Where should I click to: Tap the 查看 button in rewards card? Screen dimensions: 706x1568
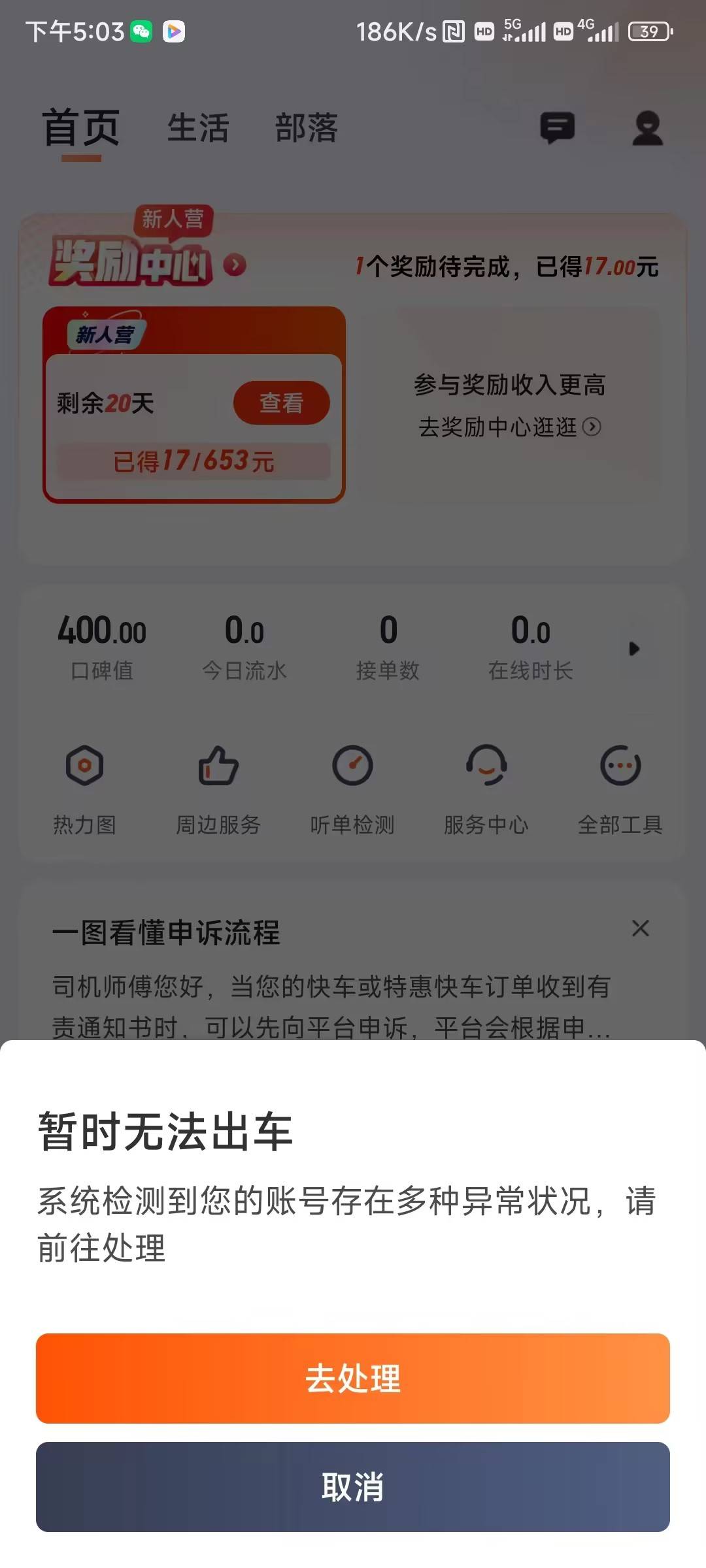click(x=281, y=403)
